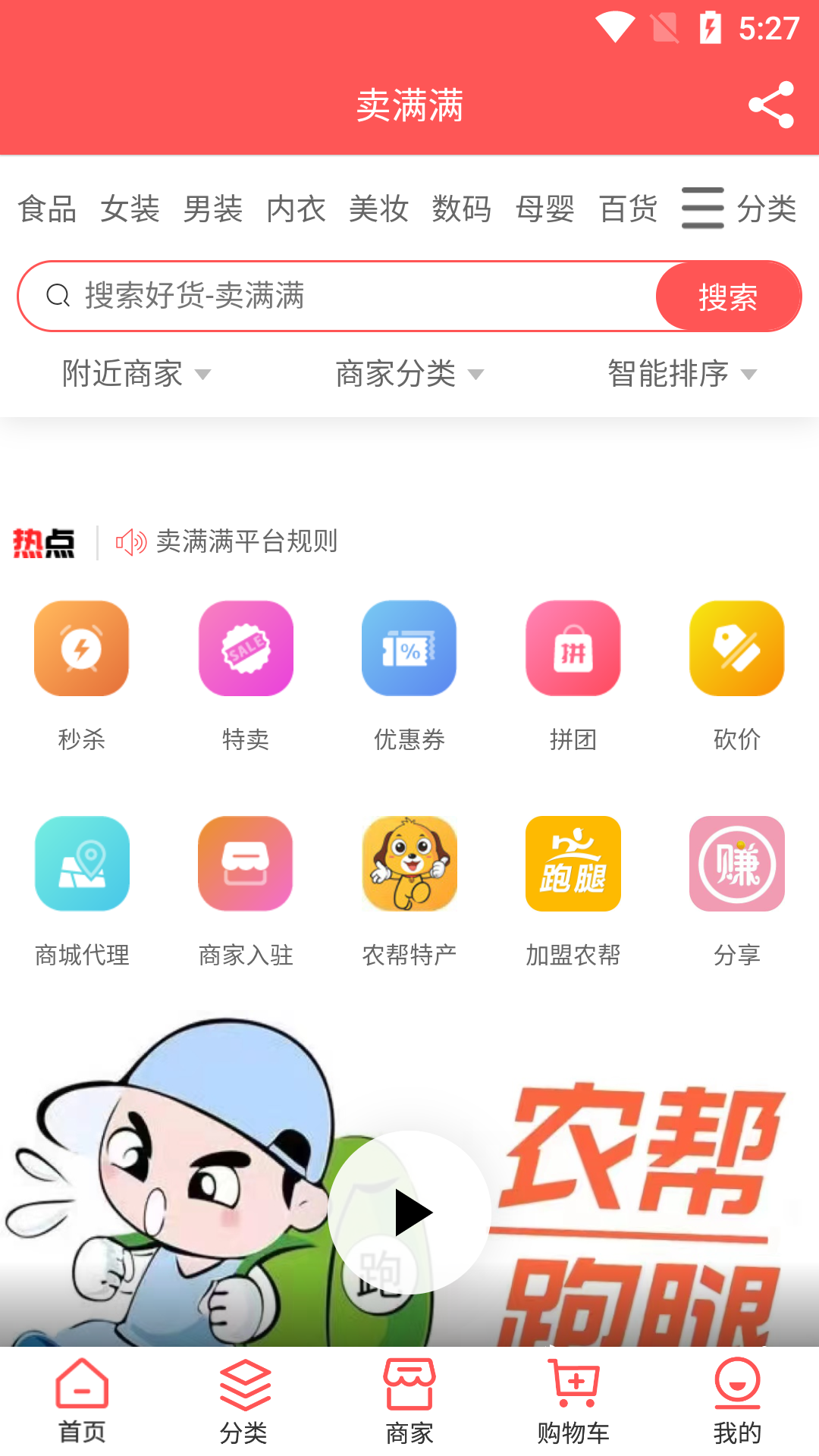
Task: Open the 智能排序 sorting dropdown
Action: click(682, 373)
